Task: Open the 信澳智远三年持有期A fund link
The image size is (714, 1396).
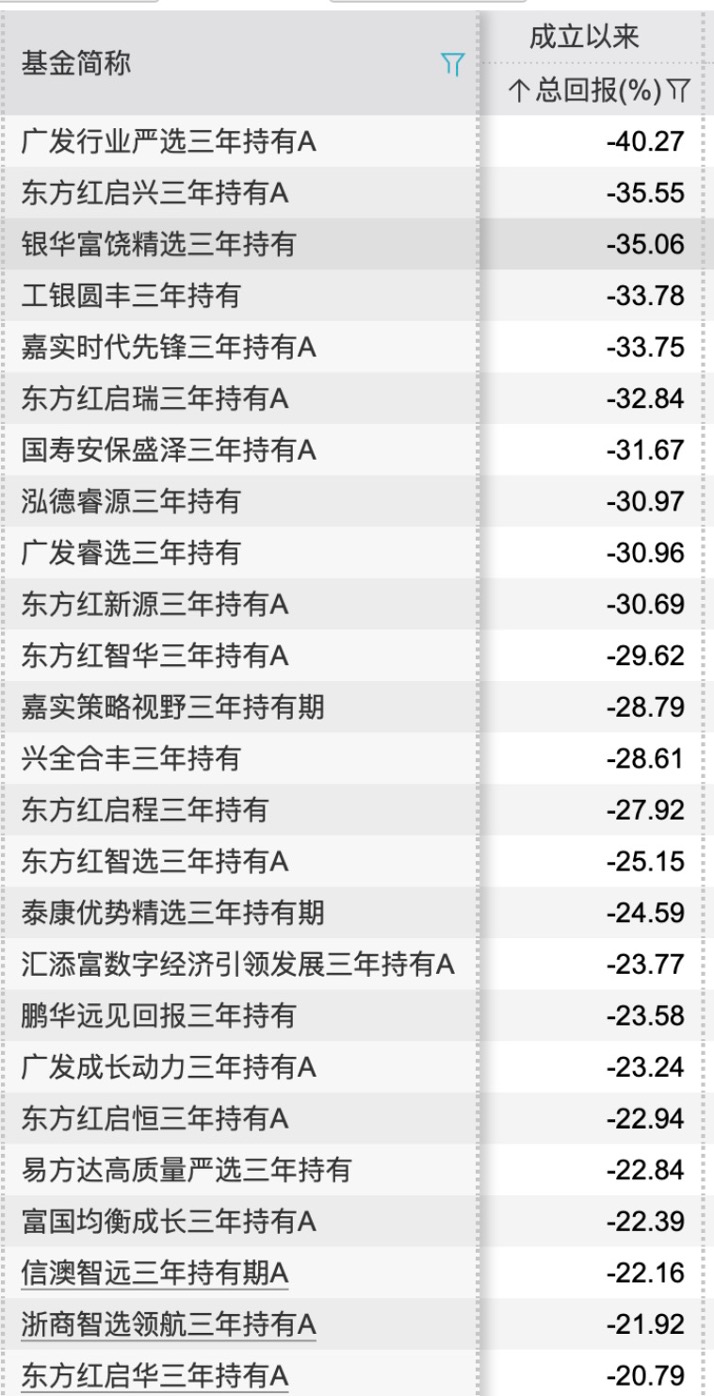Action: click(x=155, y=1273)
